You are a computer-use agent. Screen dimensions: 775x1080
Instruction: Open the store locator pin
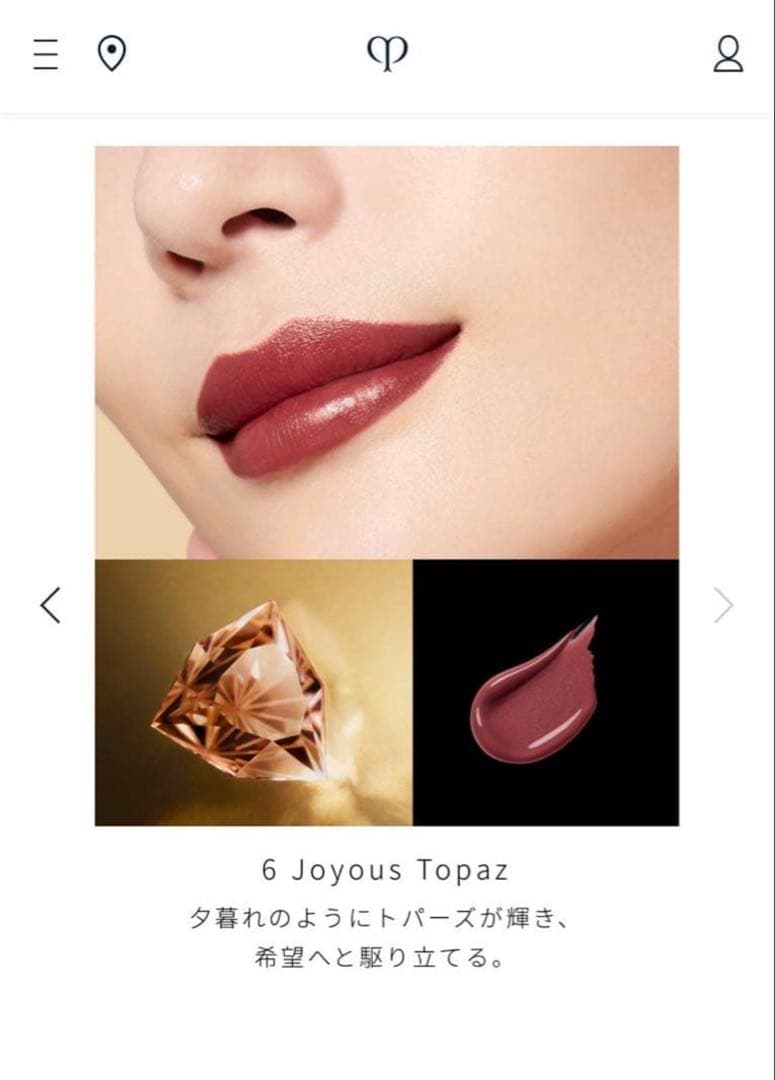click(x=111, y=54)
